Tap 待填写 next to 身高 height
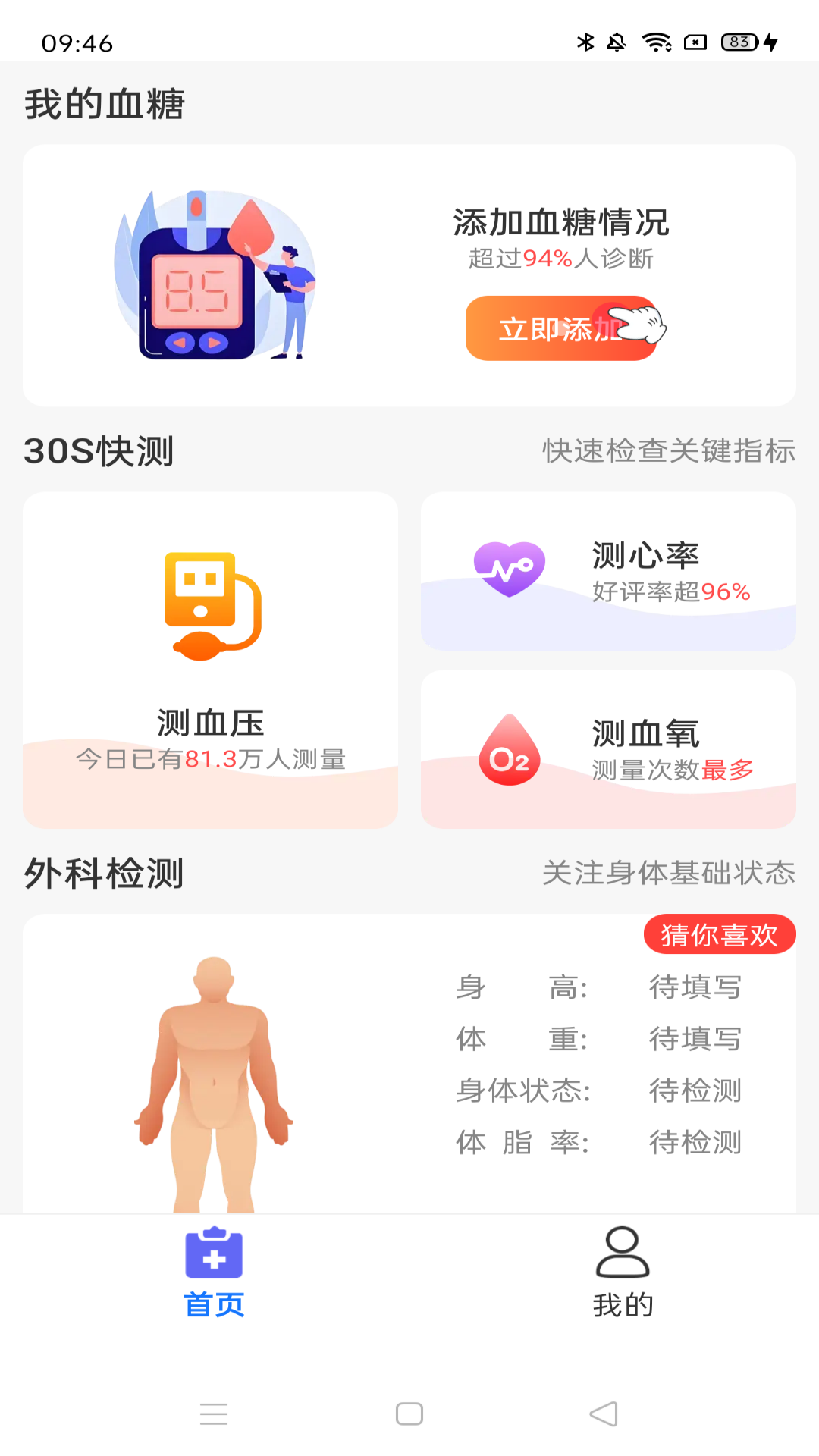 coord(694,987)
